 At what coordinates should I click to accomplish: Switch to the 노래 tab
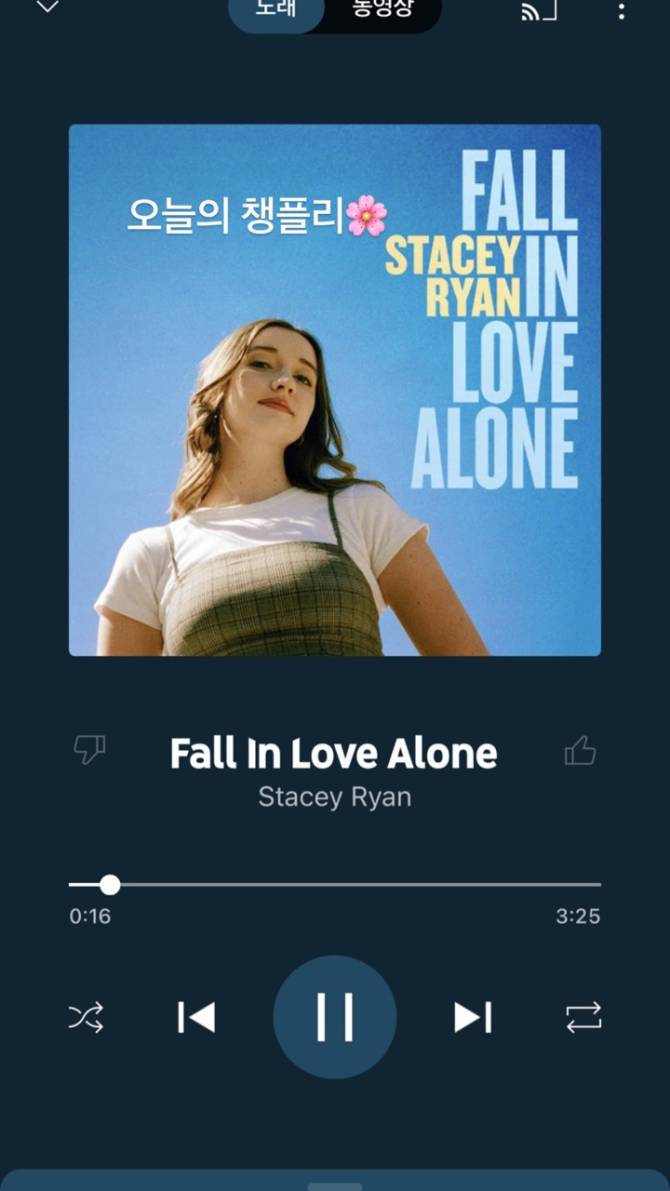276,11
